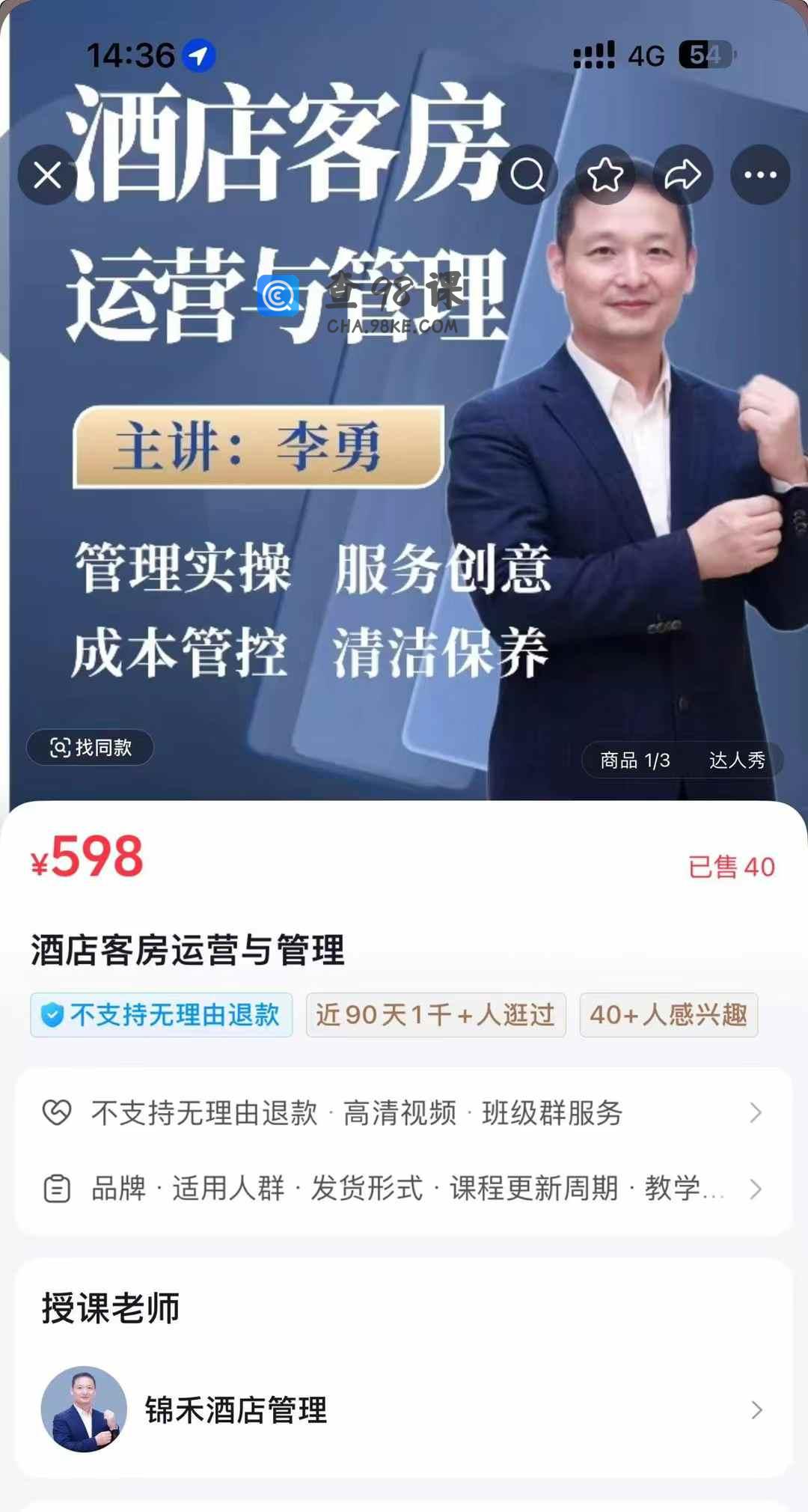Favorite this course with the star icon
Image resolution: width=808 pixels, height=1512 pixels.
pos(605,176)
